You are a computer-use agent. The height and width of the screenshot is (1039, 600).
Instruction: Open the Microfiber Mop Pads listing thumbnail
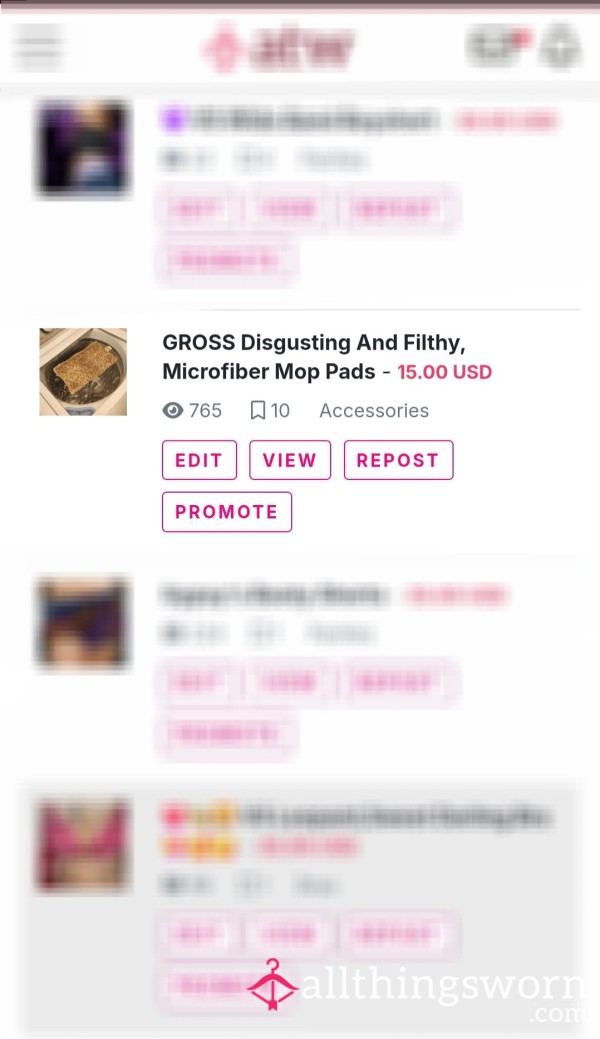83,372
